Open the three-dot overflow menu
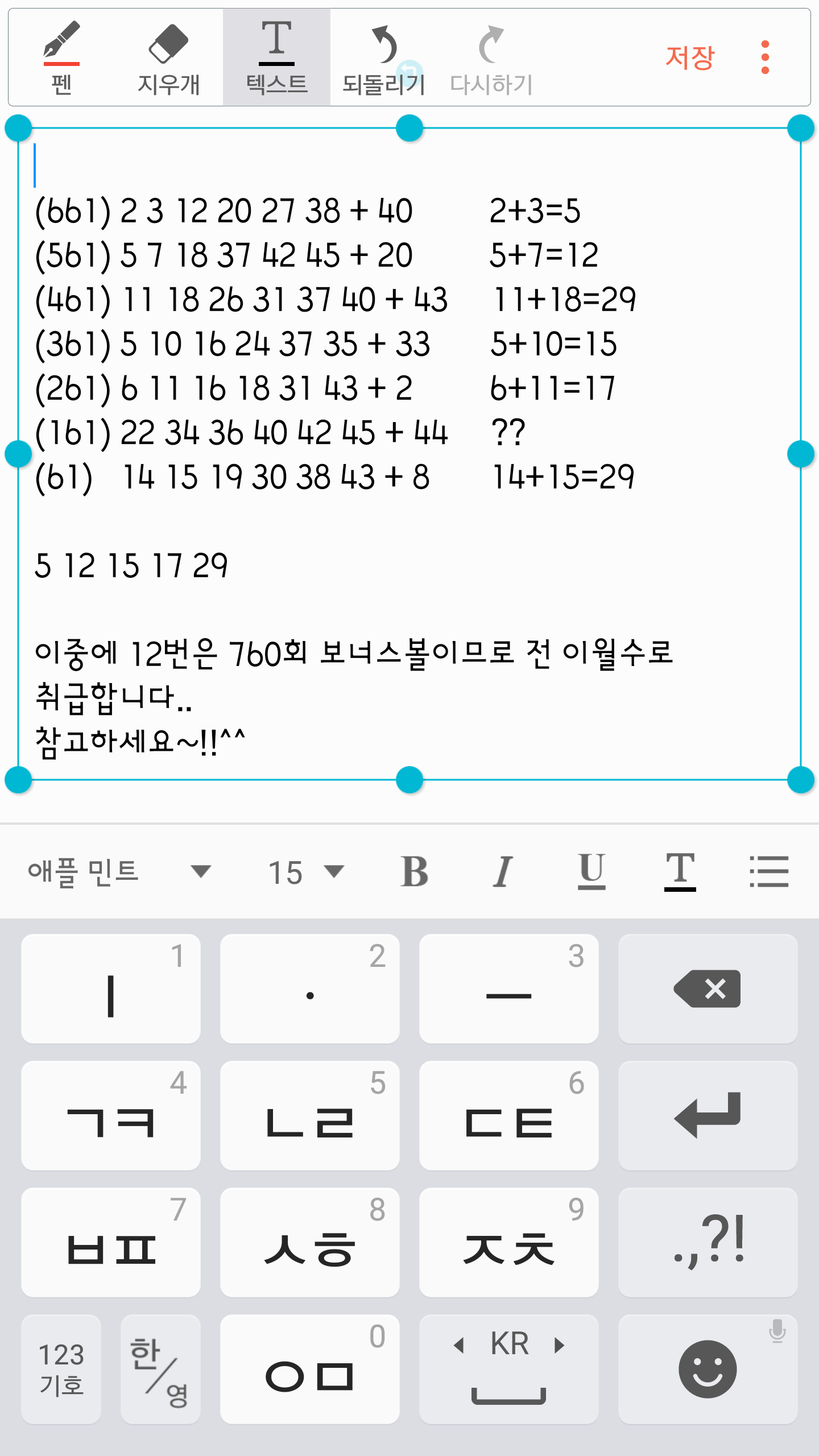 pos(765,58)
